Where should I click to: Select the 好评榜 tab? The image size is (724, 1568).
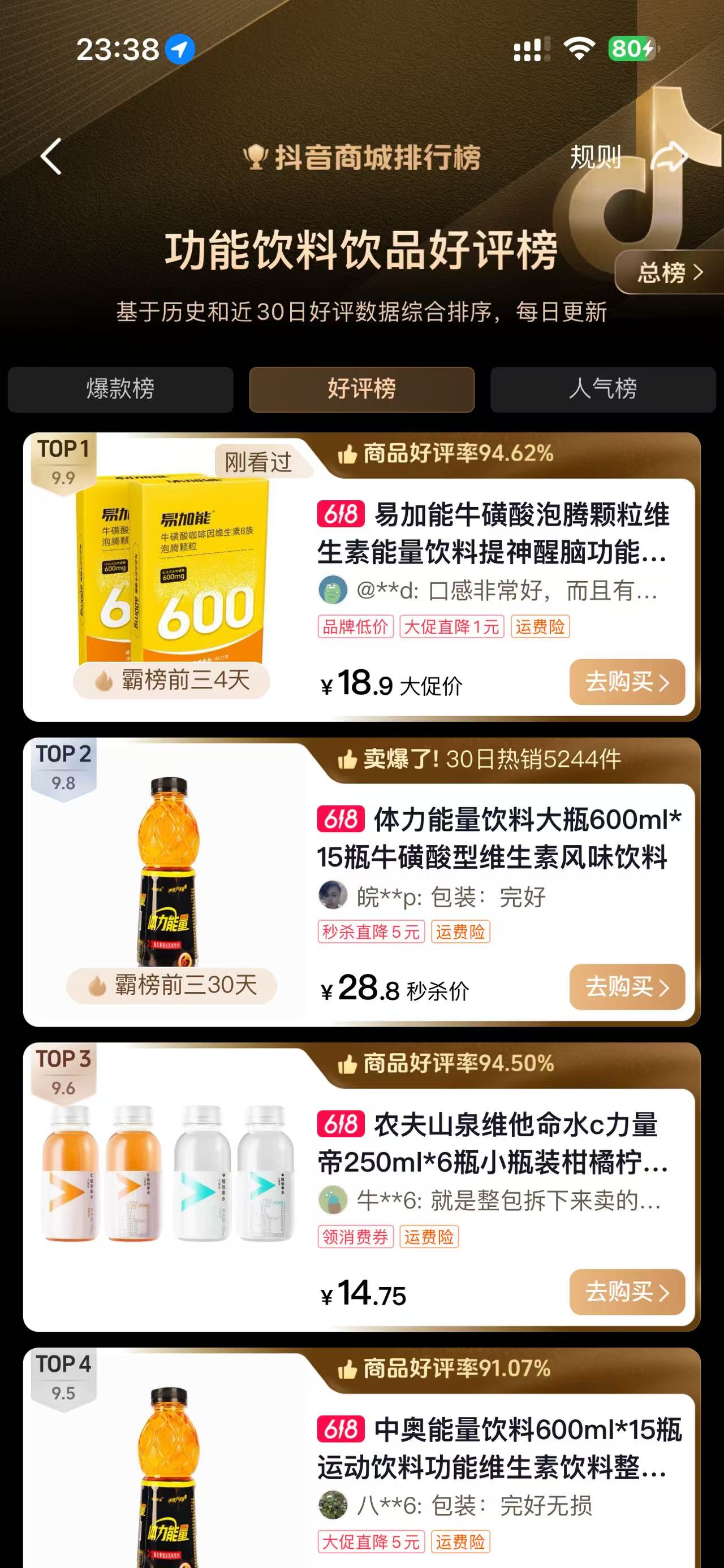(x=361, y=389)
